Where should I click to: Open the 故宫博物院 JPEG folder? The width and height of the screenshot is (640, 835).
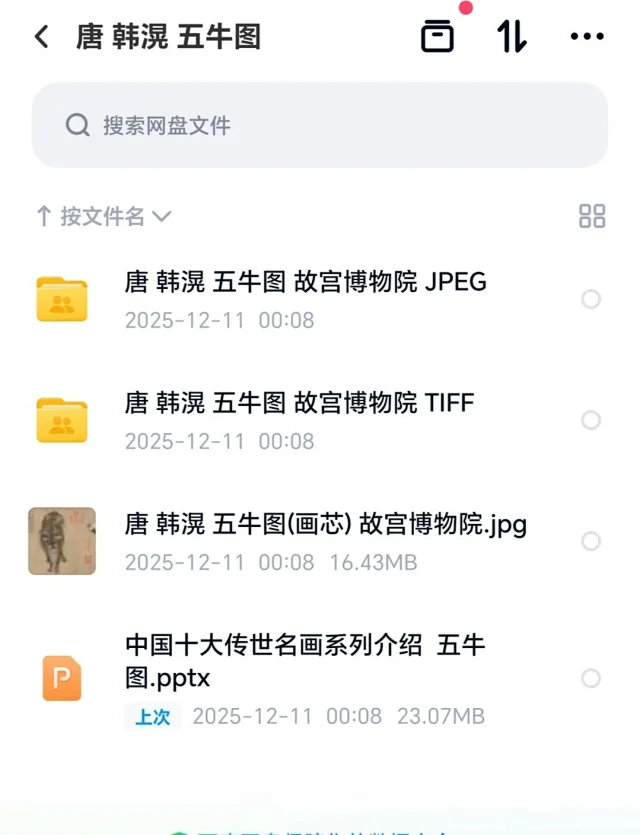(305, 299)
